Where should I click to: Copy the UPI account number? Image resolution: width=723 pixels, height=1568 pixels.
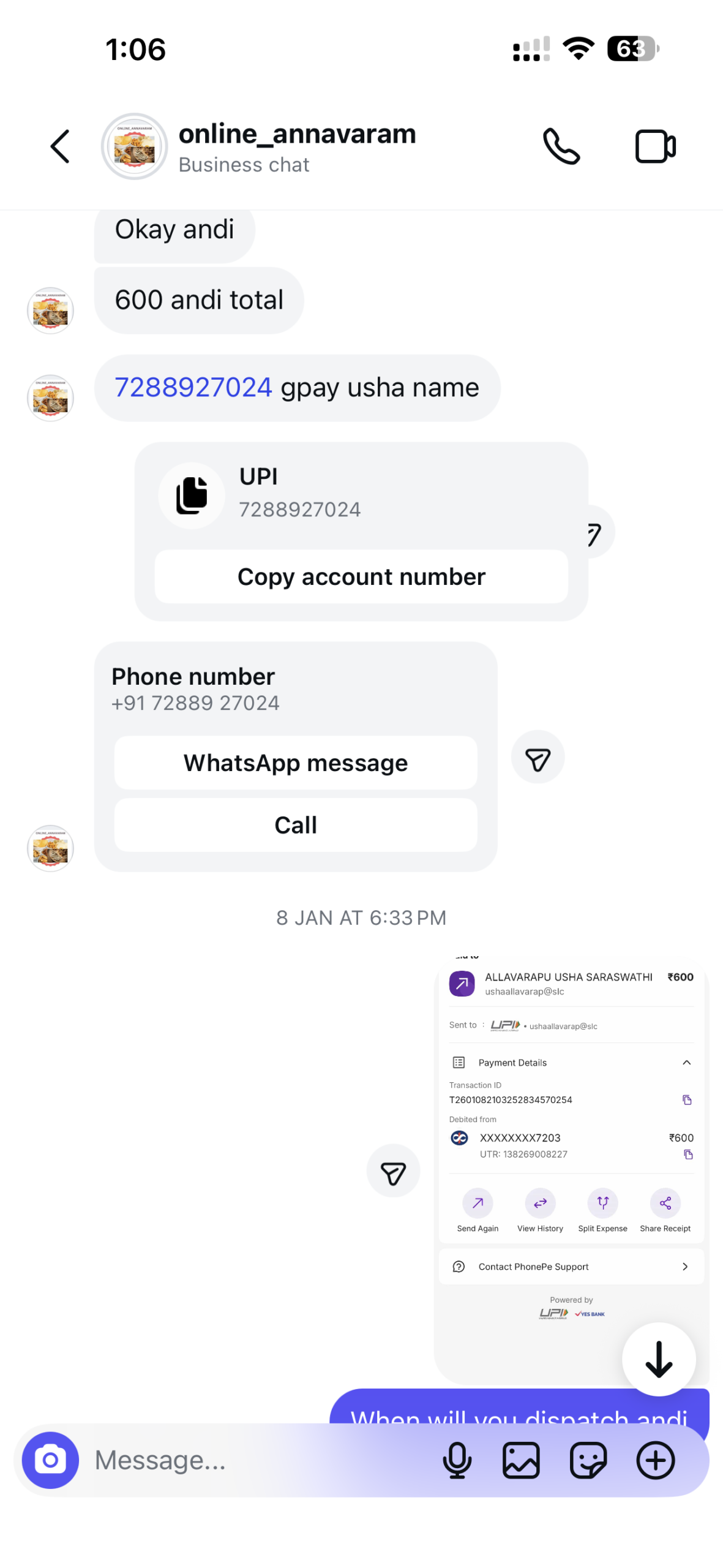coord(361,576)
